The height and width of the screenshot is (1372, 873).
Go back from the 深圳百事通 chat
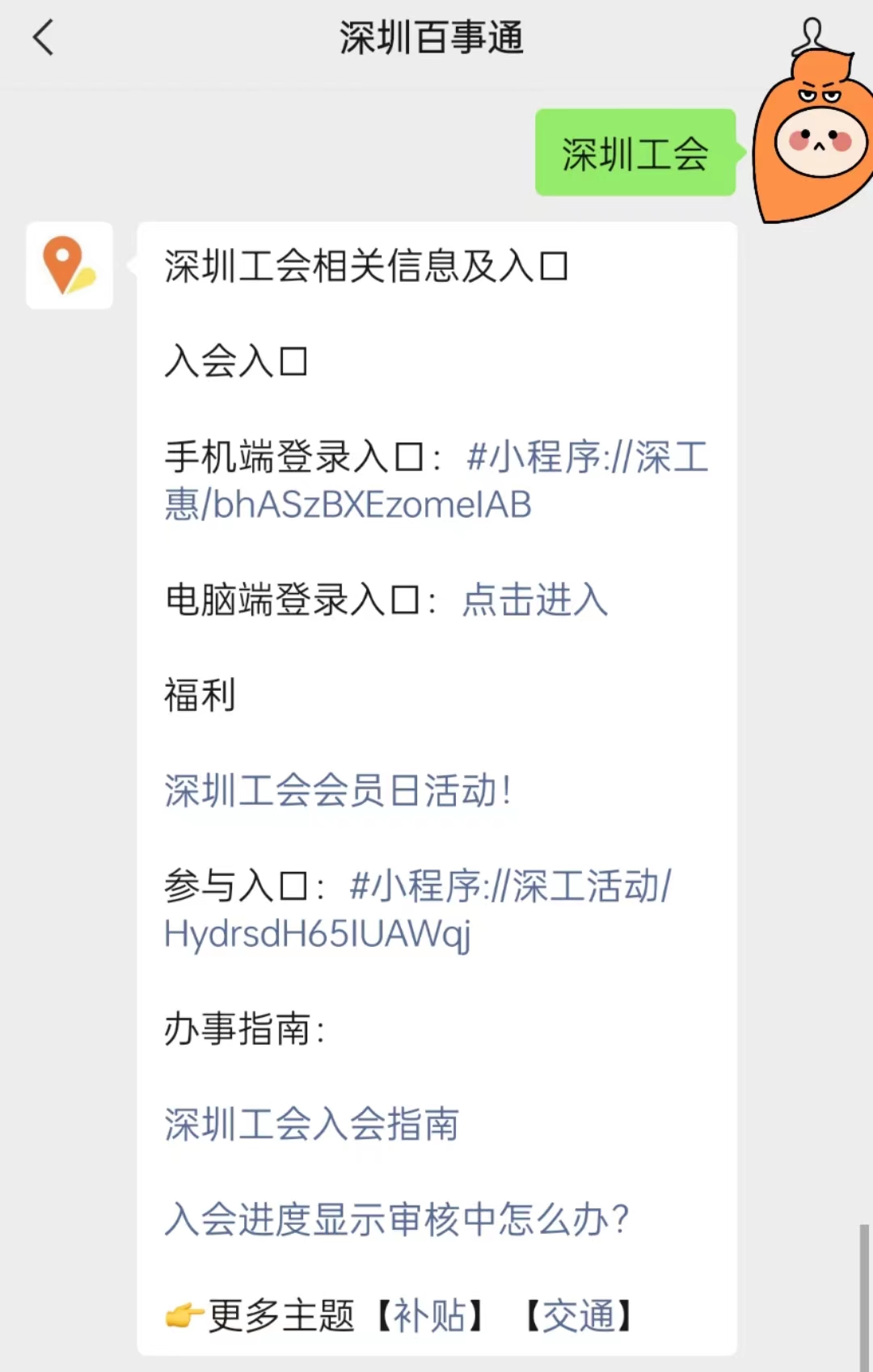(44, 38)
